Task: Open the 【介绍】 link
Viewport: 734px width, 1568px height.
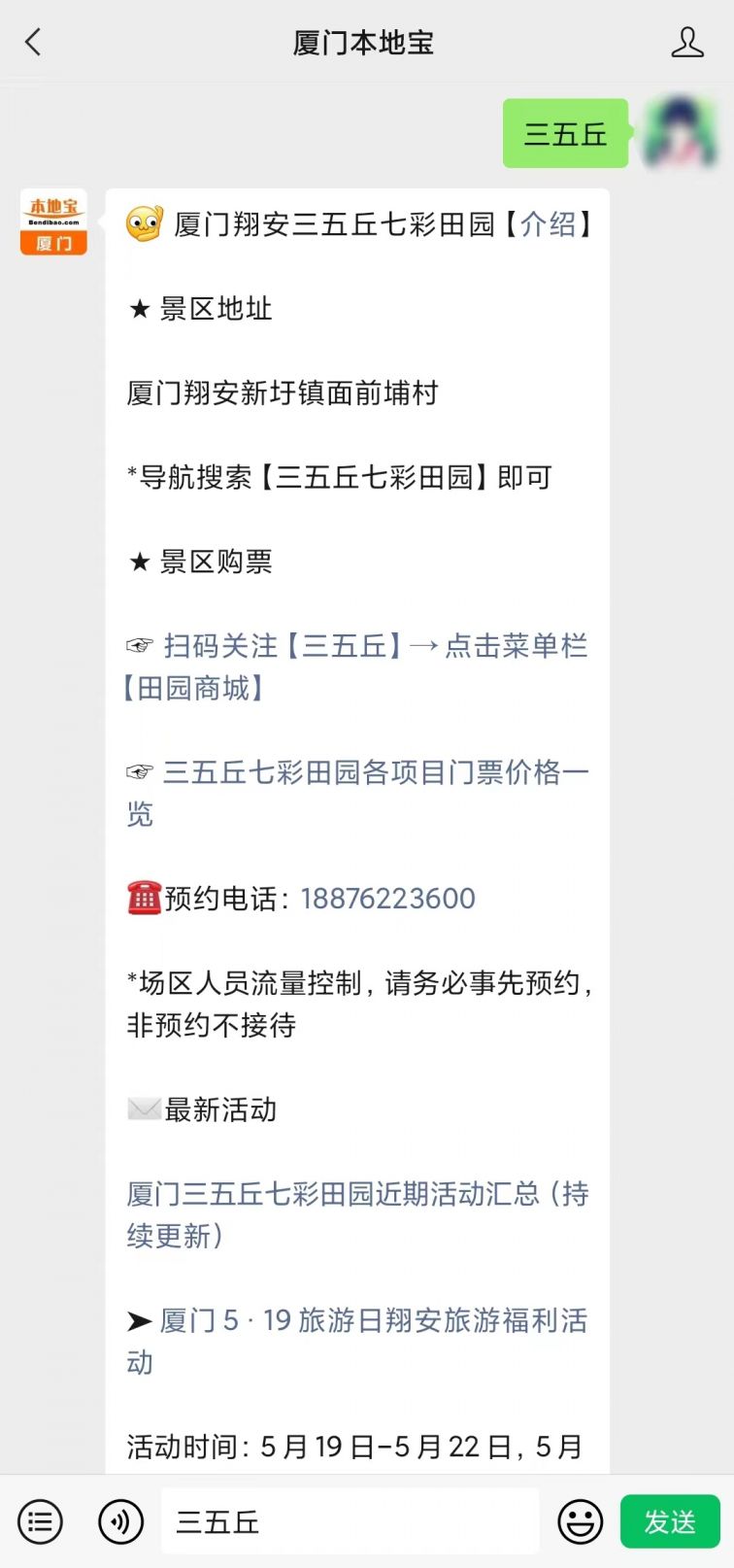Action: click(547, 224)
